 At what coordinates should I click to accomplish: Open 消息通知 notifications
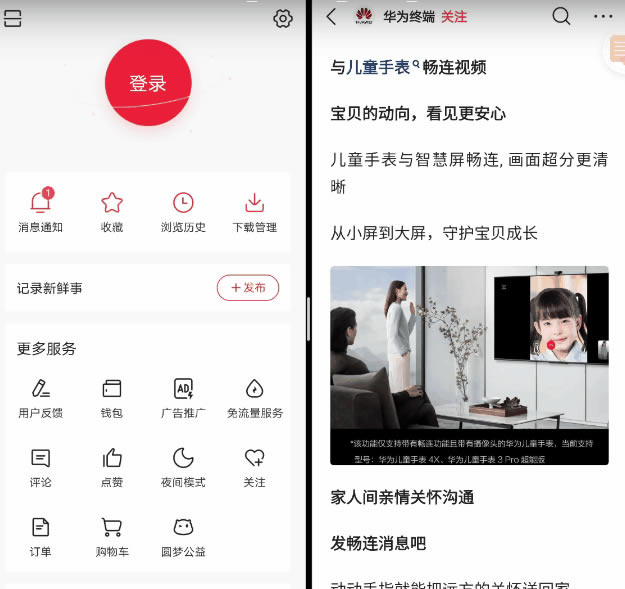click(x=40, y=211)
